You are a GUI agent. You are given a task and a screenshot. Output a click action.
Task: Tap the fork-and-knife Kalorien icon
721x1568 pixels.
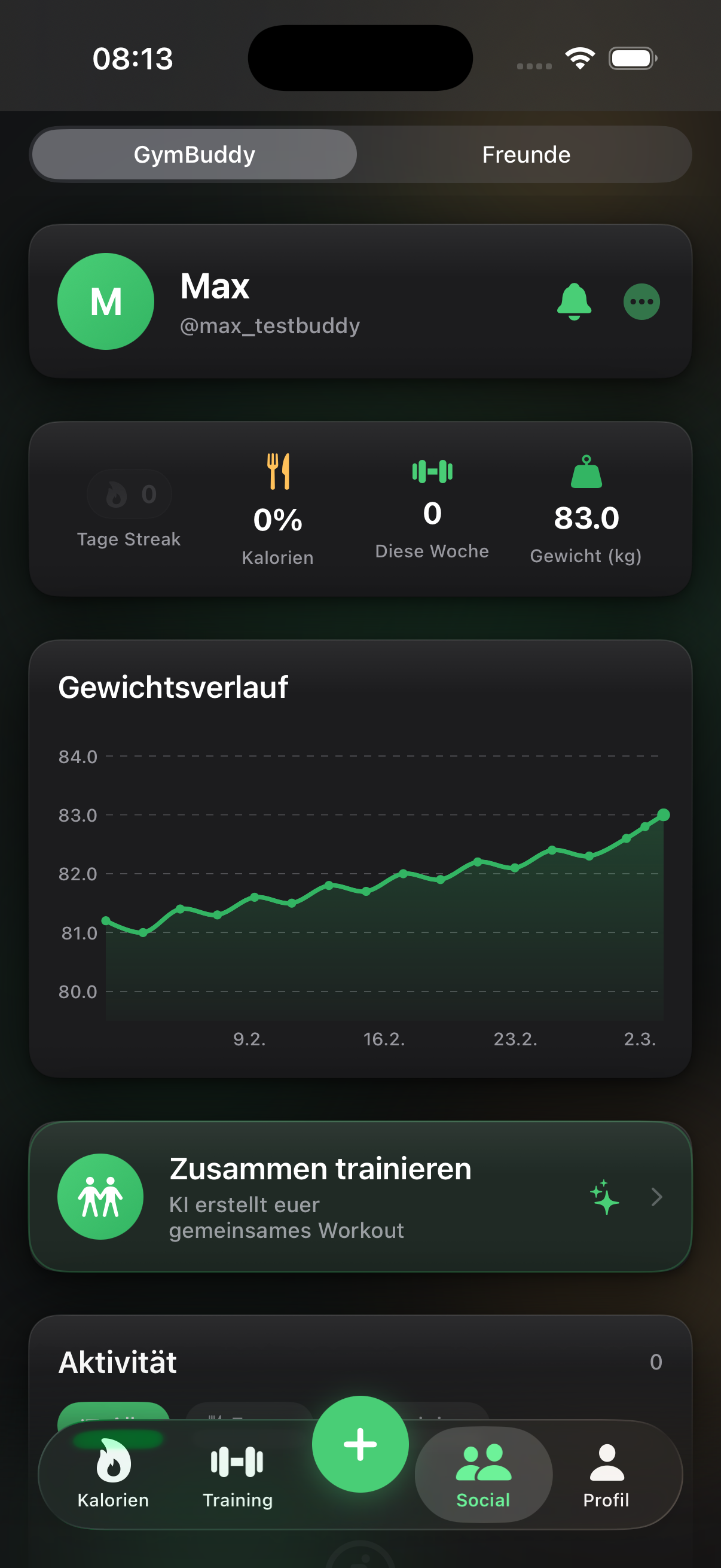pyautogui.click(x=277, y=472)
